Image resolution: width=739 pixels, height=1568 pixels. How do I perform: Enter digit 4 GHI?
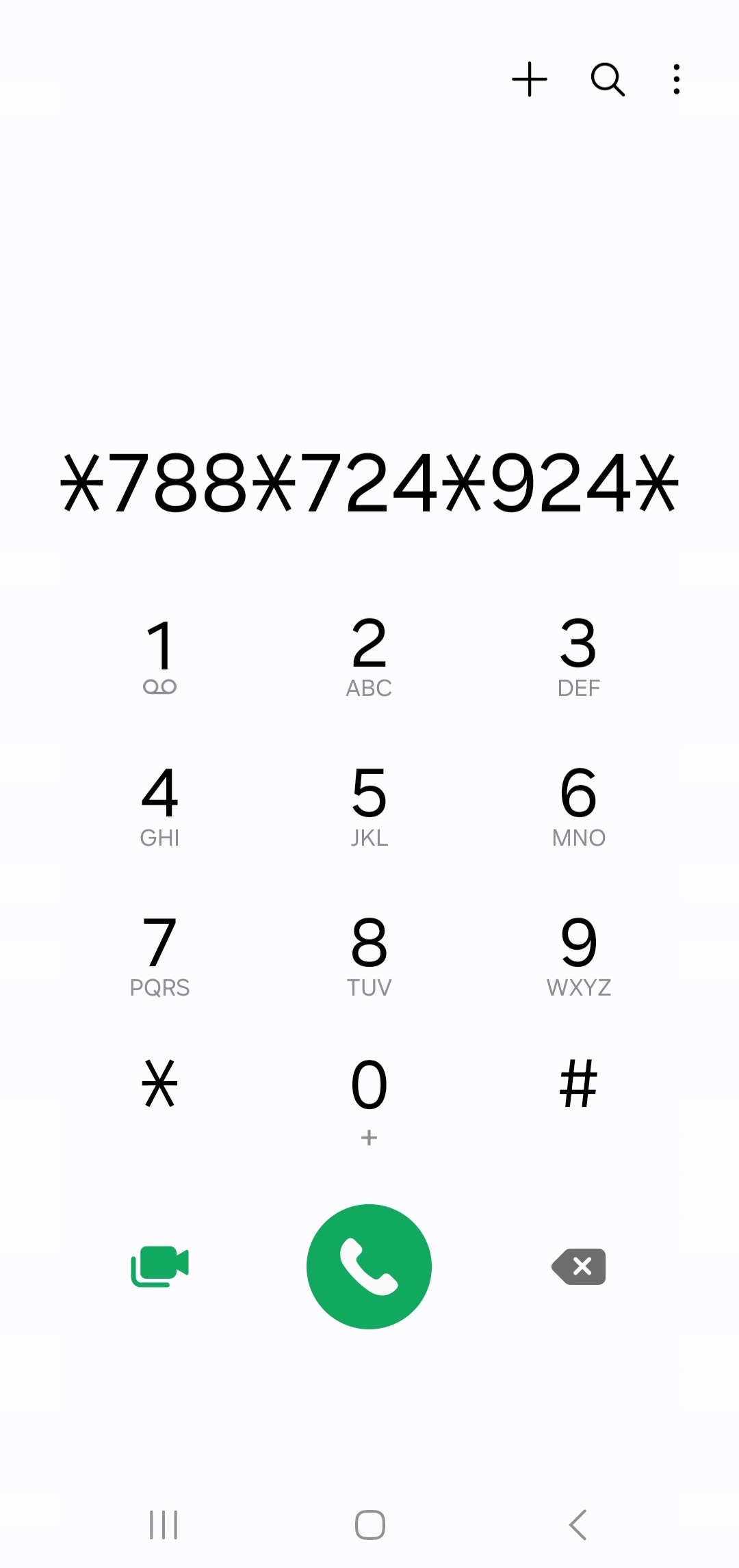click(160, 806)
